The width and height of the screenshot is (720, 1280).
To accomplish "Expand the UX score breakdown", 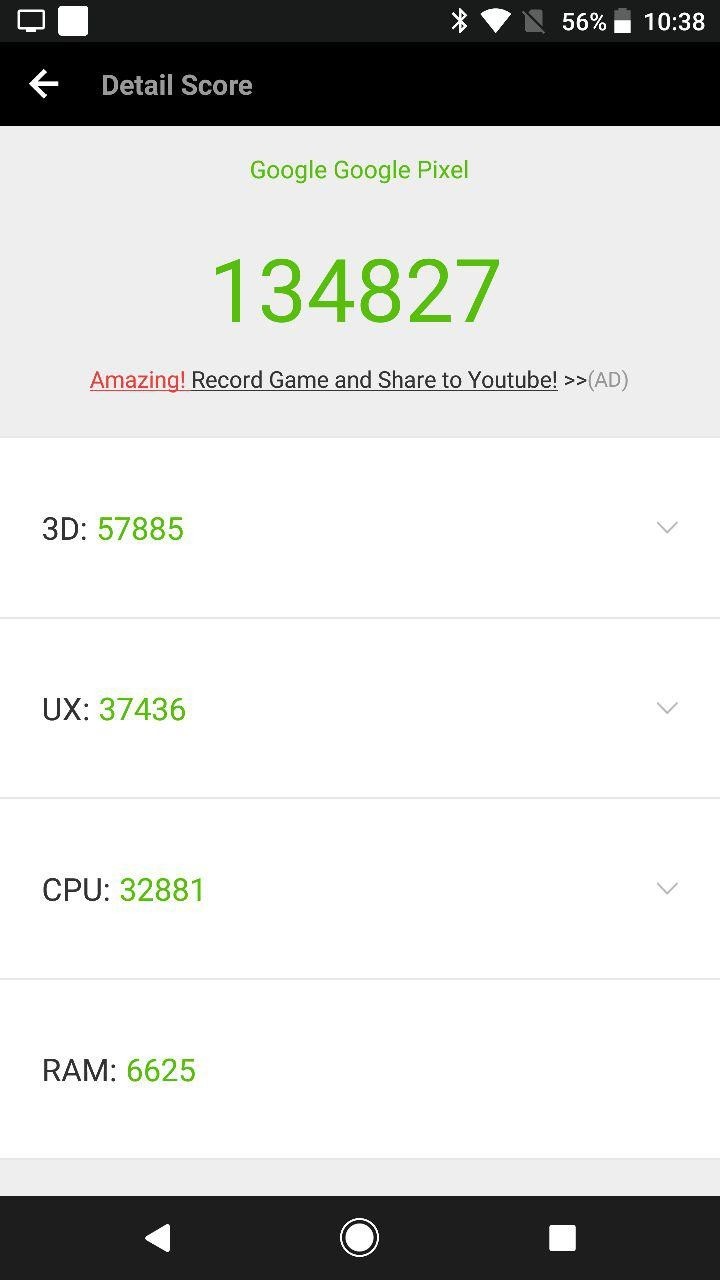I will click(666, 708).
